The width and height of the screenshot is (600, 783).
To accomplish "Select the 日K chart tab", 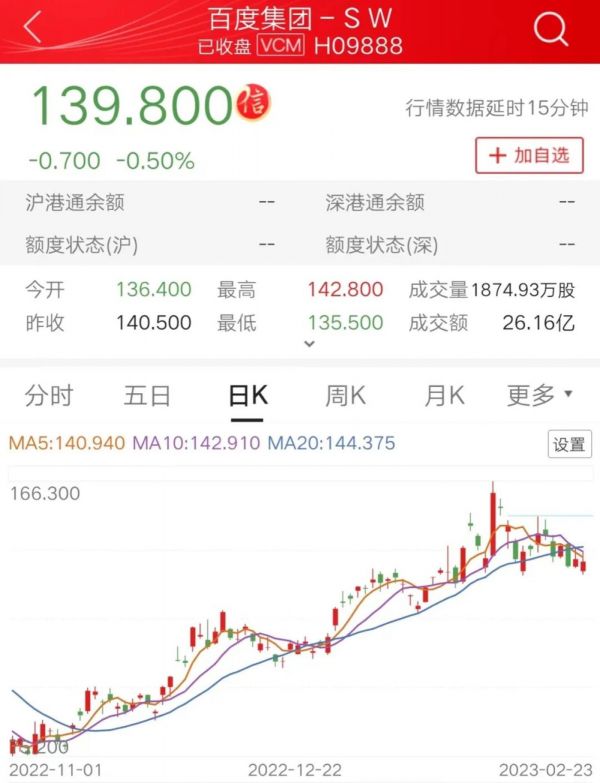I will (x=248, y=396).
